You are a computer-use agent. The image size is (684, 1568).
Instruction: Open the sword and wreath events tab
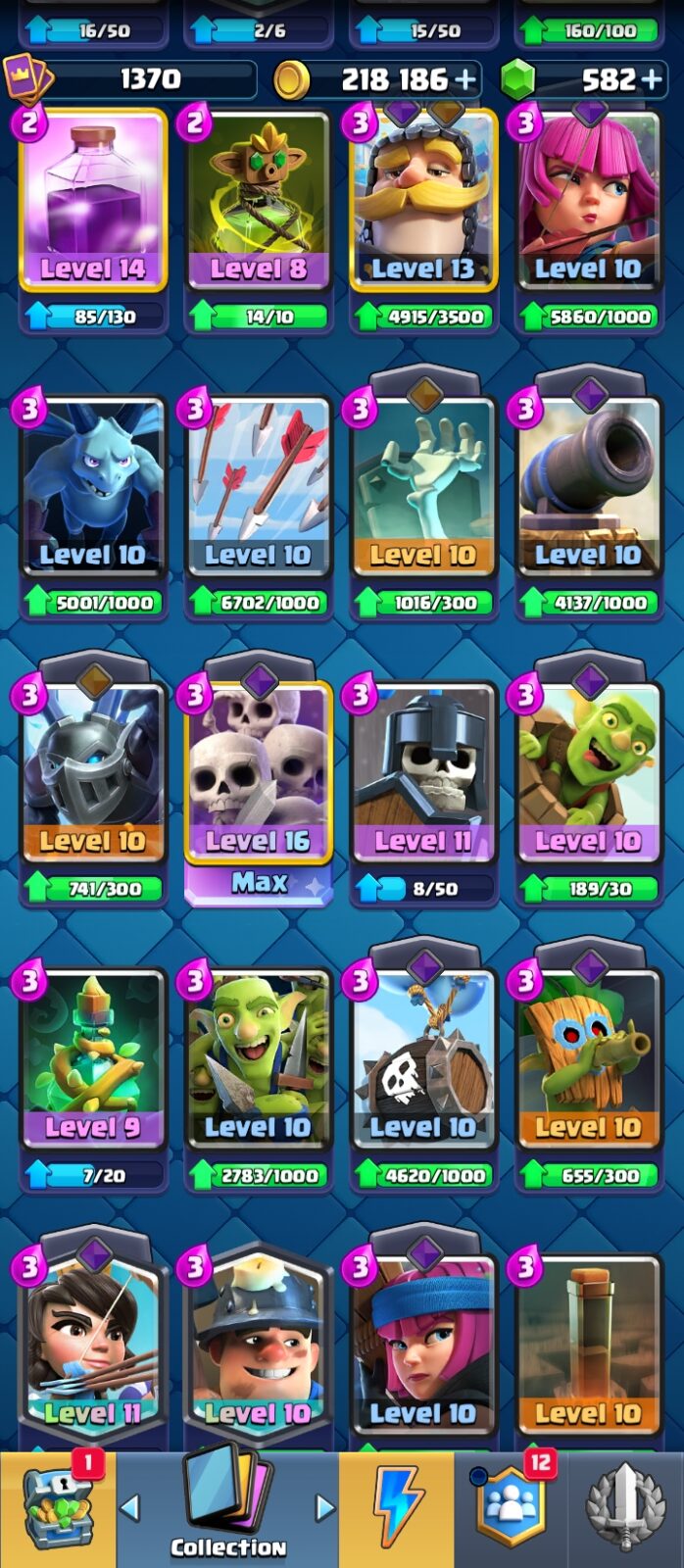click(626, 1509)
